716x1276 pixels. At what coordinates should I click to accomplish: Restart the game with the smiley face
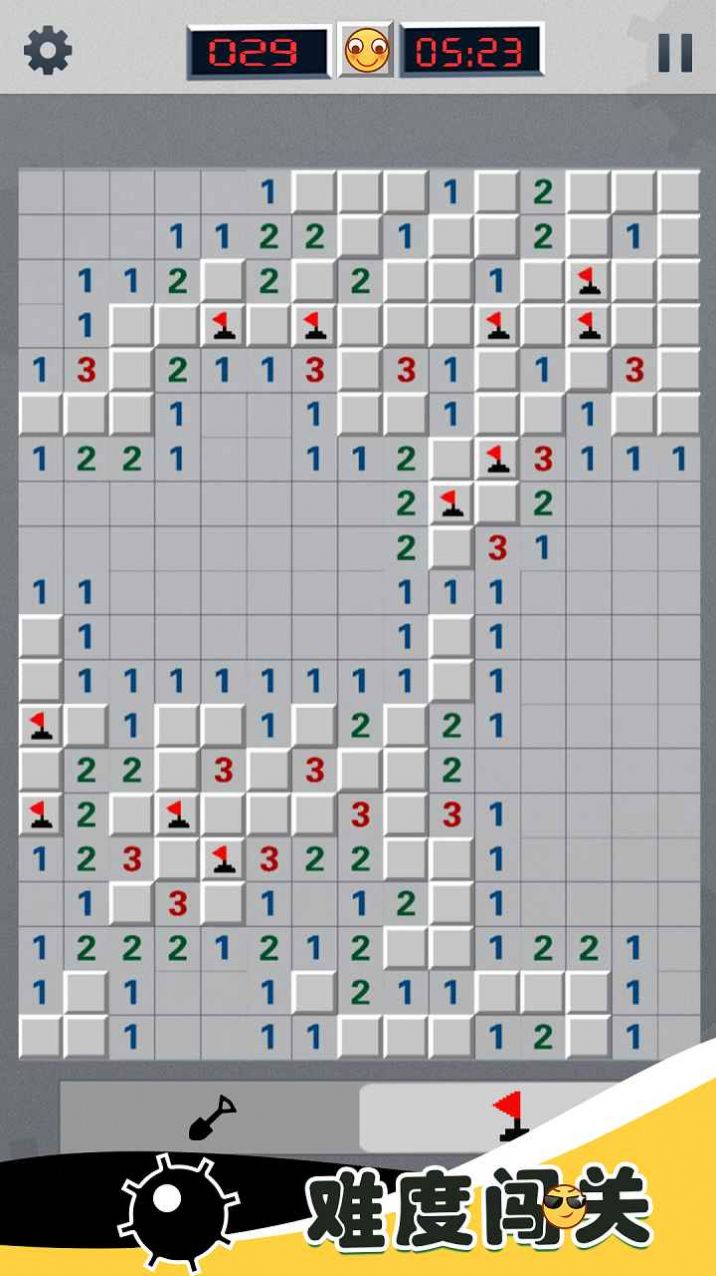[366, 51]
